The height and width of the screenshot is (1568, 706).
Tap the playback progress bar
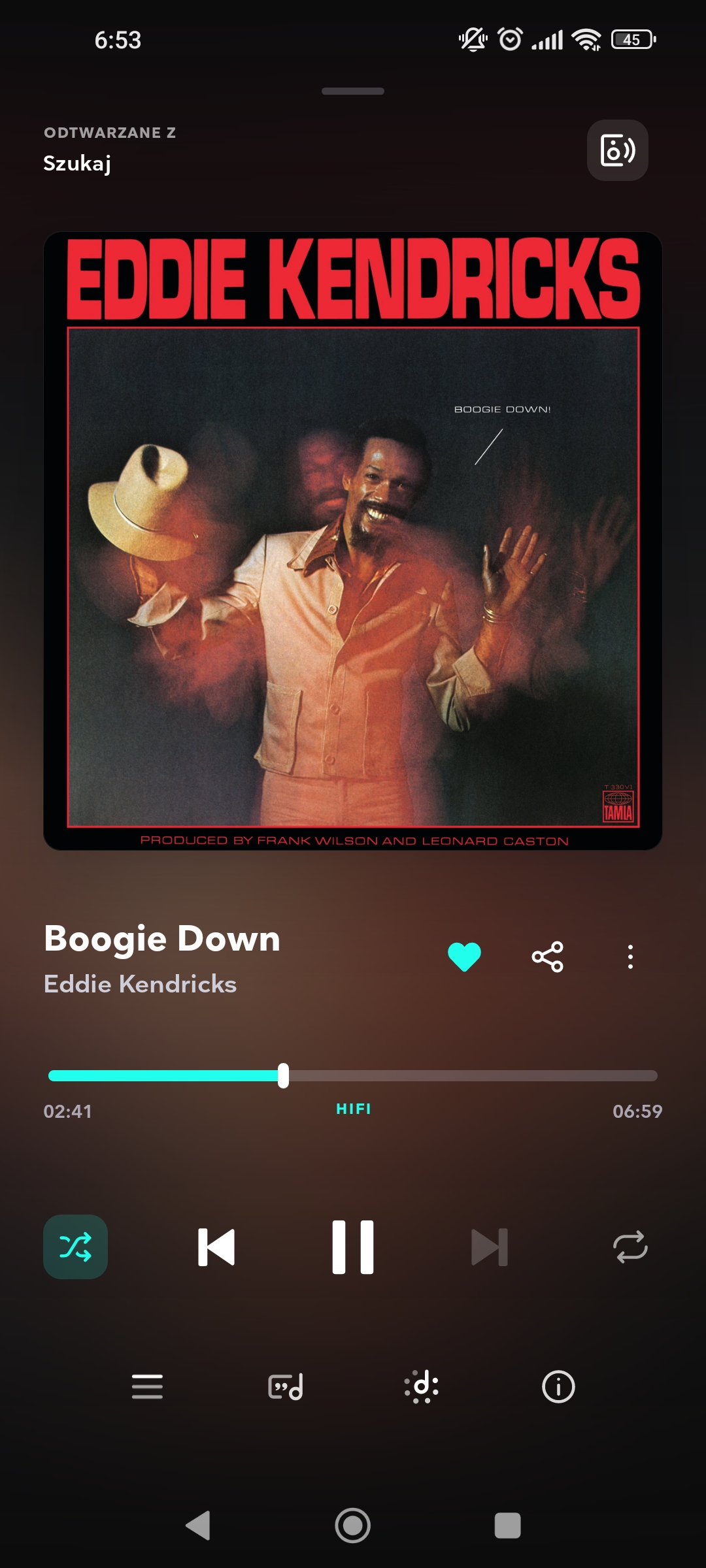click(353, 1075)
